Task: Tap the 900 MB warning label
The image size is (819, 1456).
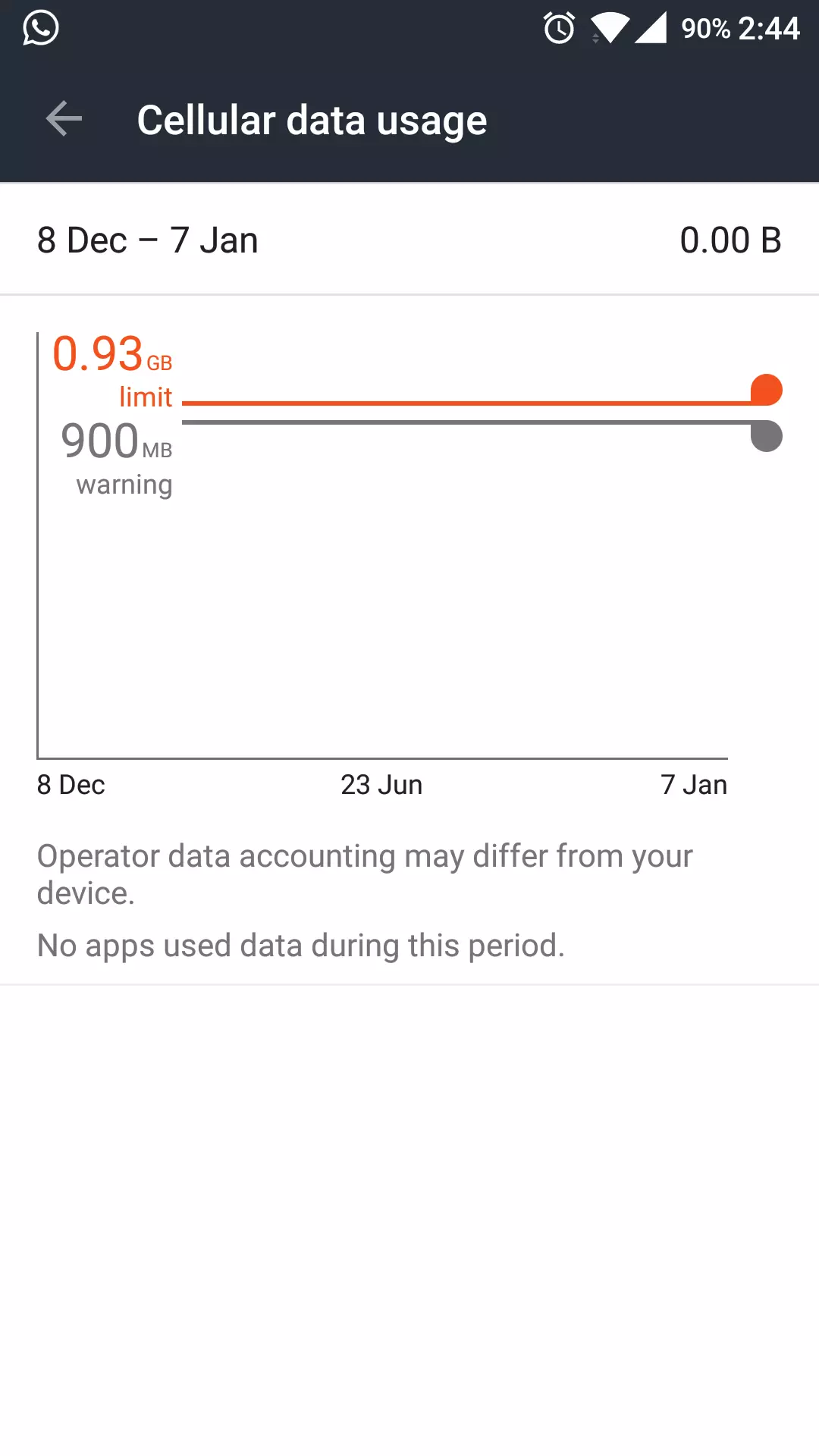Action: coord(118,441)
